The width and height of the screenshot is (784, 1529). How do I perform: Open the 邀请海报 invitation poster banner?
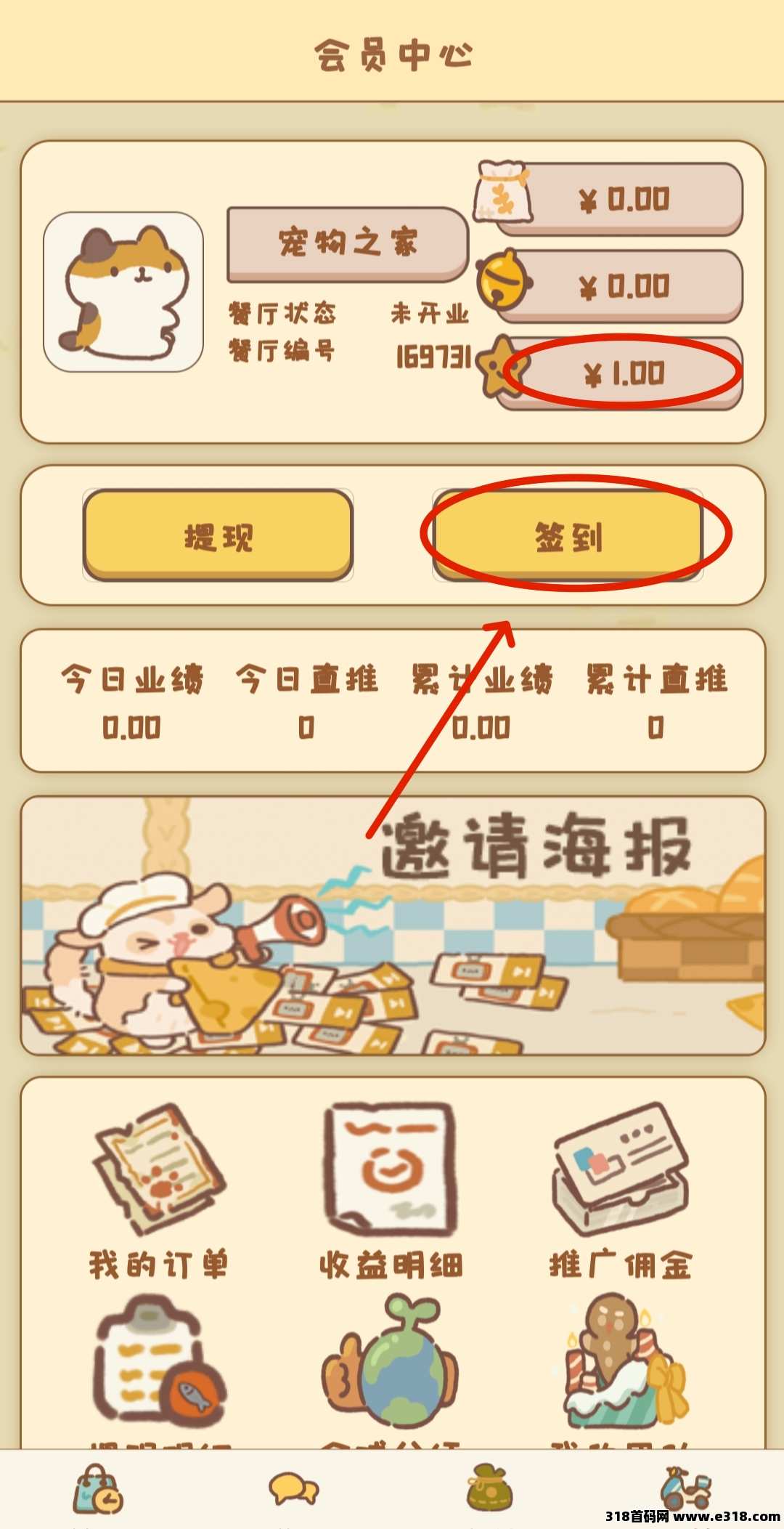[392, 925]
